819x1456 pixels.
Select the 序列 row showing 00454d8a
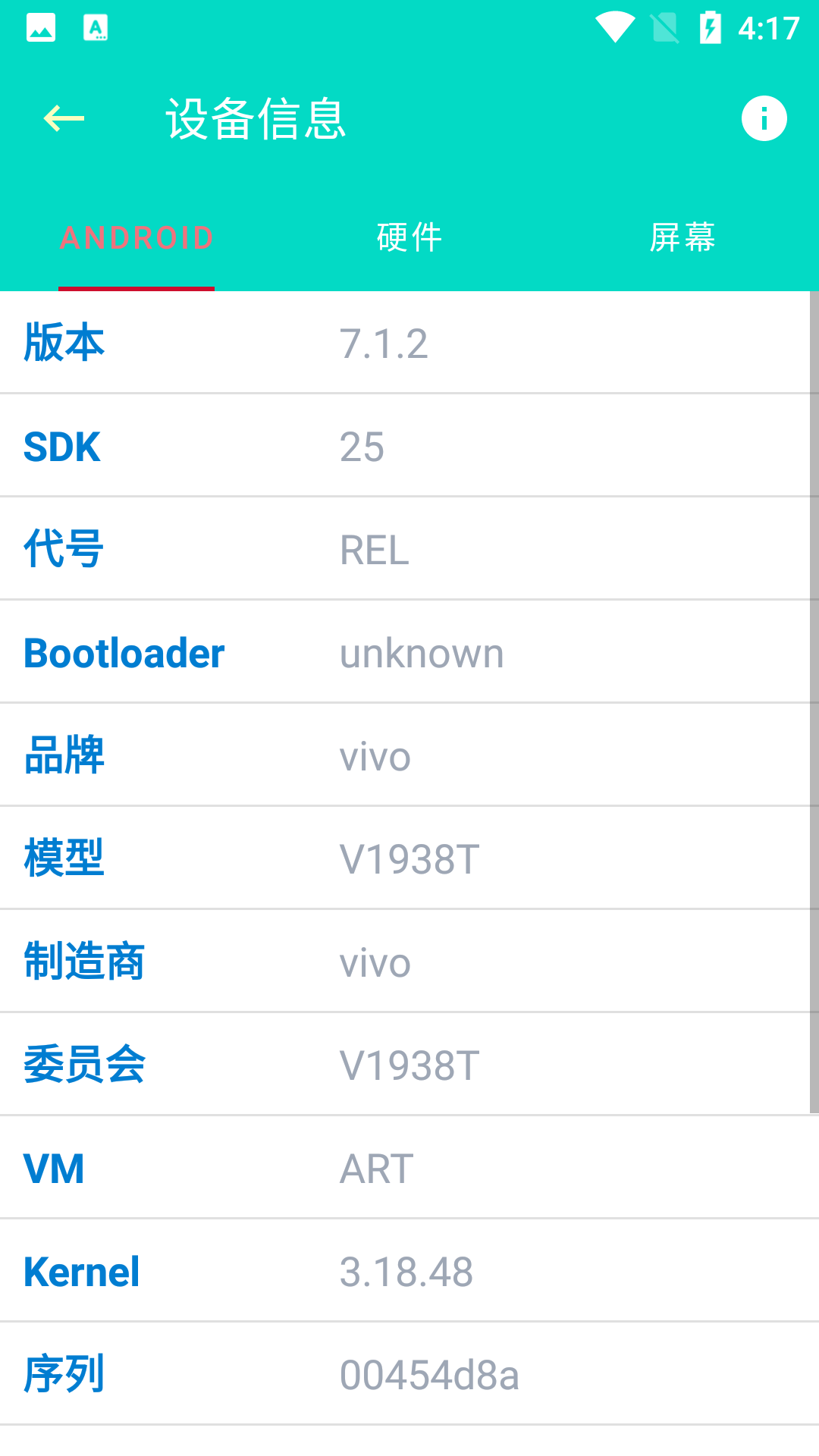409,1374
